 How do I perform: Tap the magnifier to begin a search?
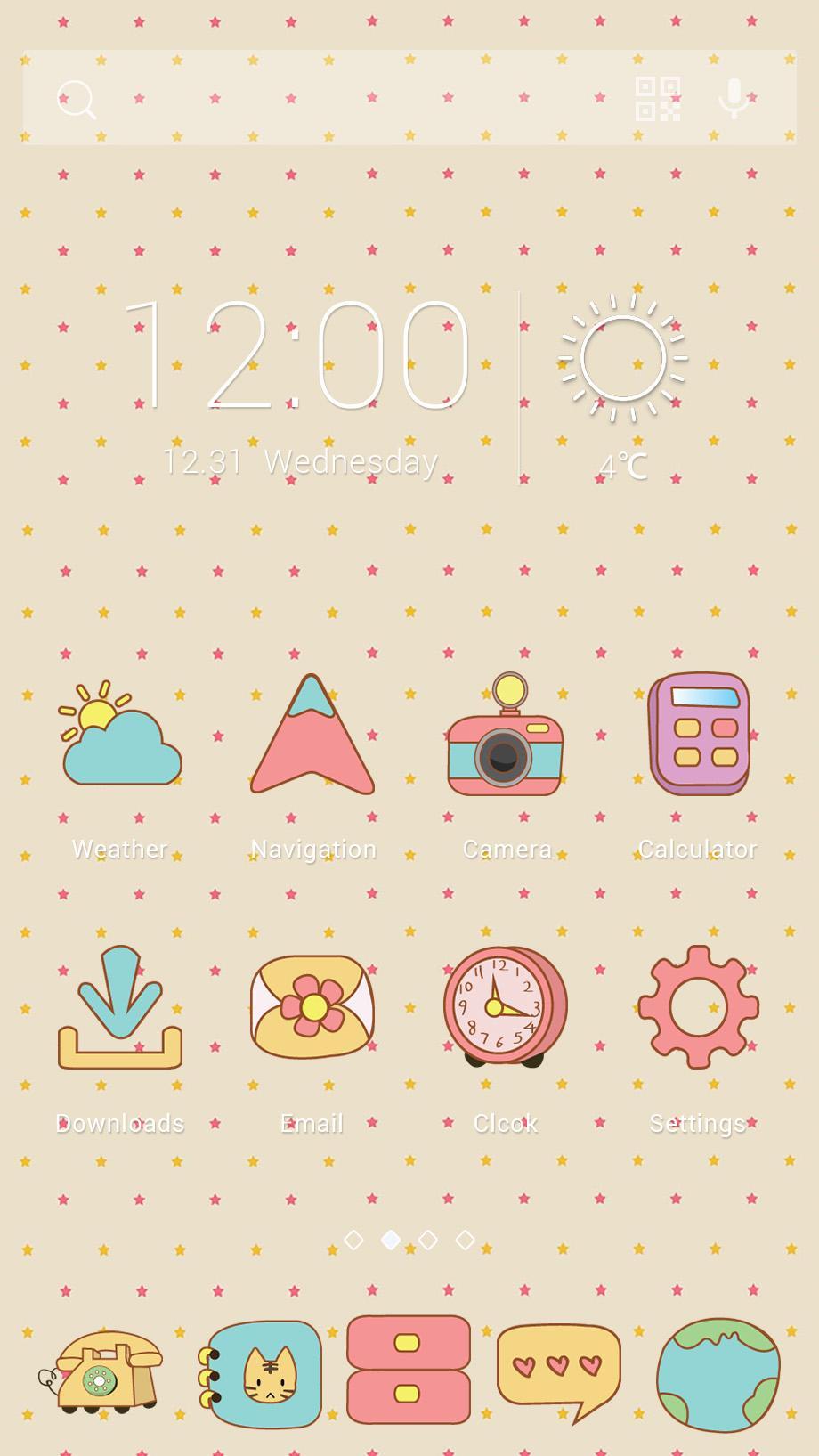[x=77, y=100]
